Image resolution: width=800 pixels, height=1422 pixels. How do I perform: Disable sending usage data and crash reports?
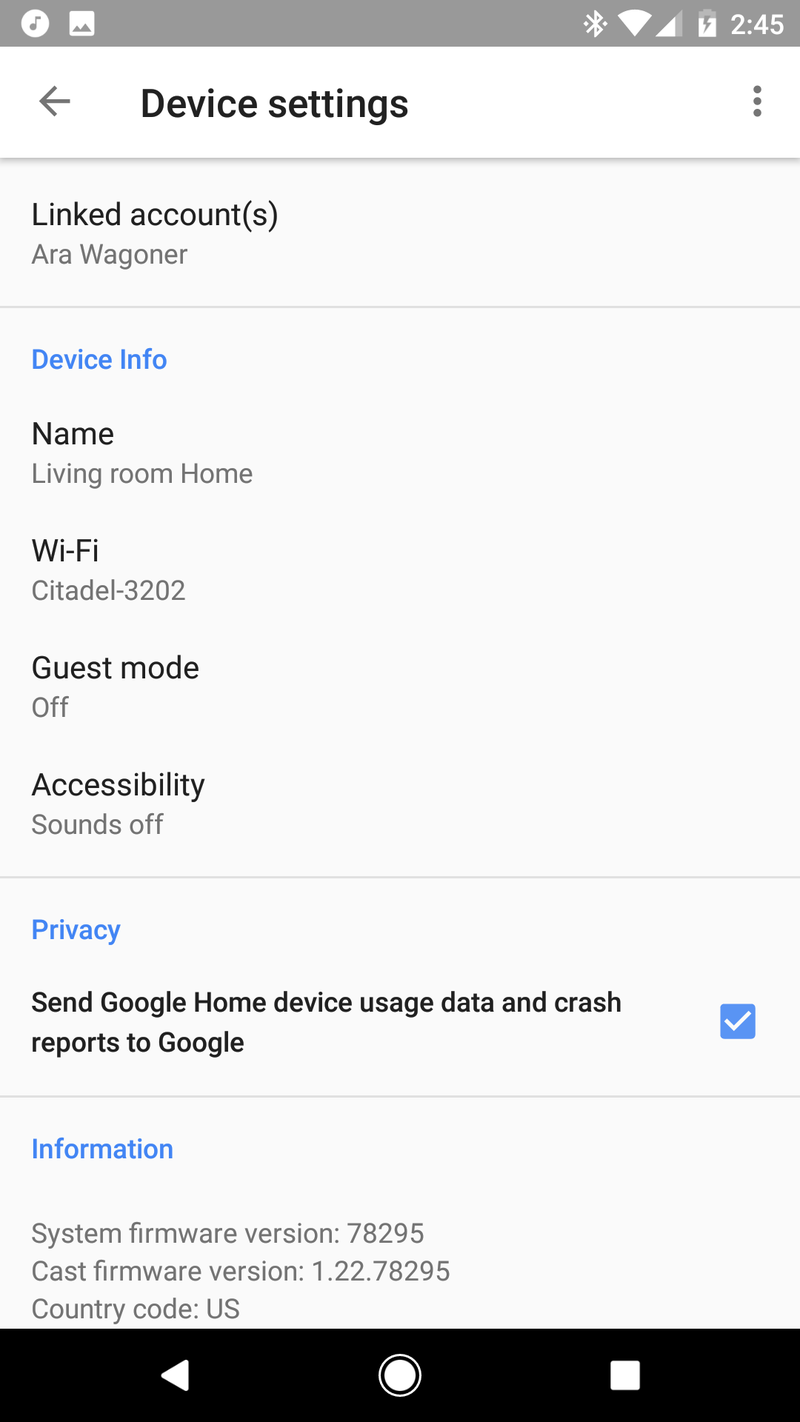click(737, 1021)
